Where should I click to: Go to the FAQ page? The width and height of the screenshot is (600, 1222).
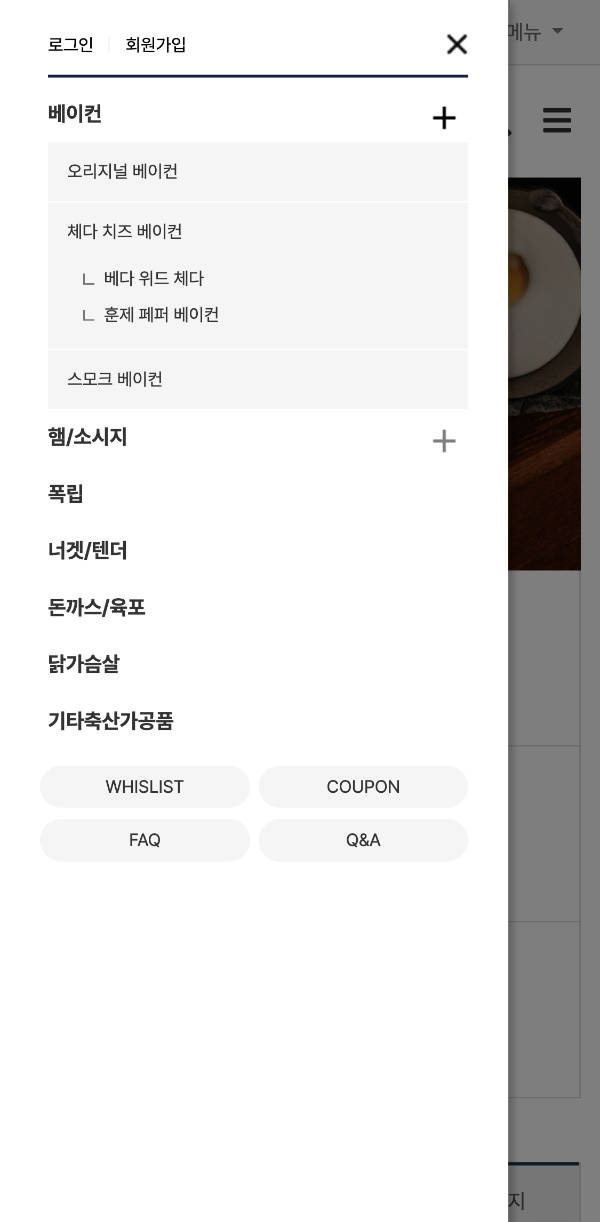pyautogui.click(x=145, y=840)
